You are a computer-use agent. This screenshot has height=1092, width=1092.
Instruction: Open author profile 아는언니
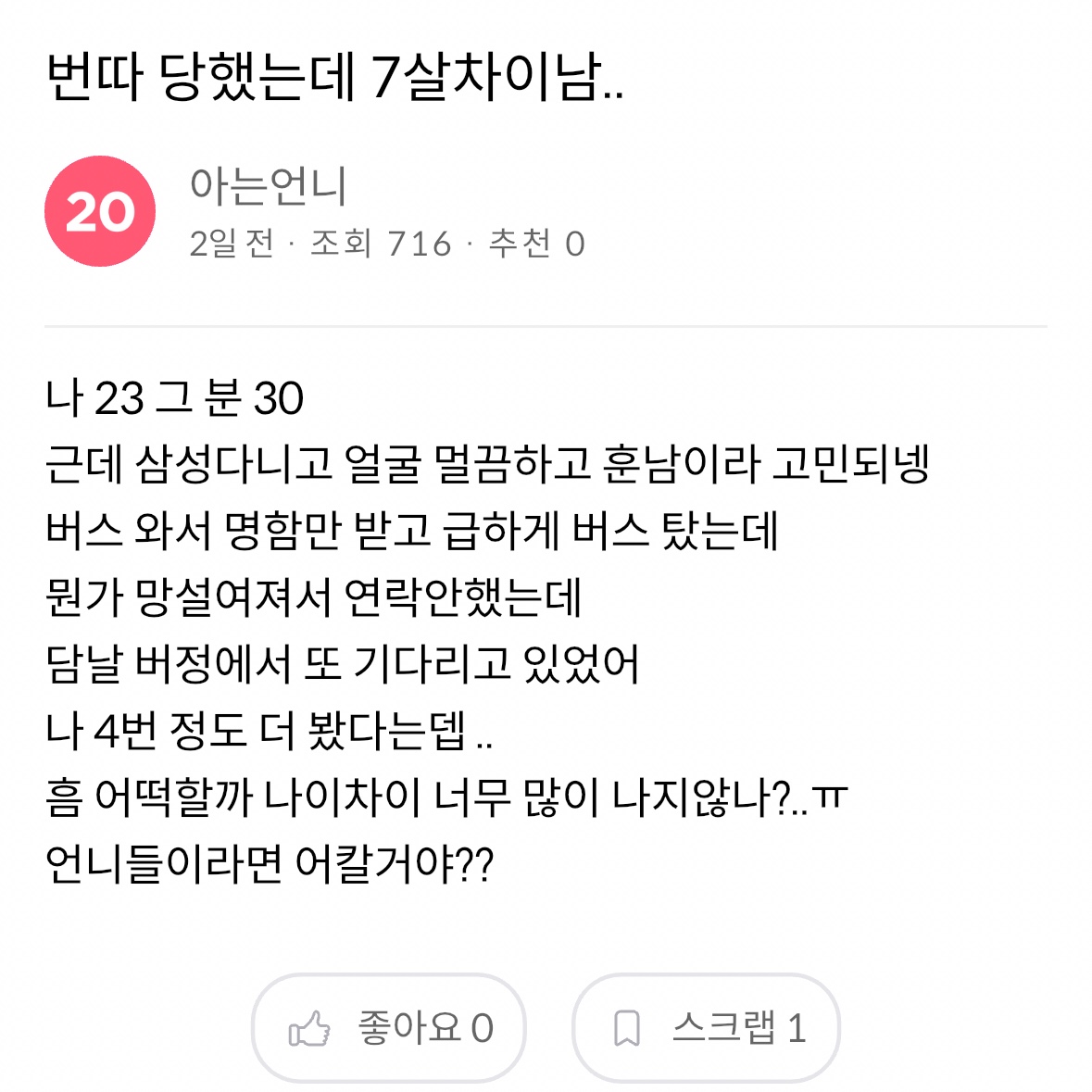tap(267, 185)
